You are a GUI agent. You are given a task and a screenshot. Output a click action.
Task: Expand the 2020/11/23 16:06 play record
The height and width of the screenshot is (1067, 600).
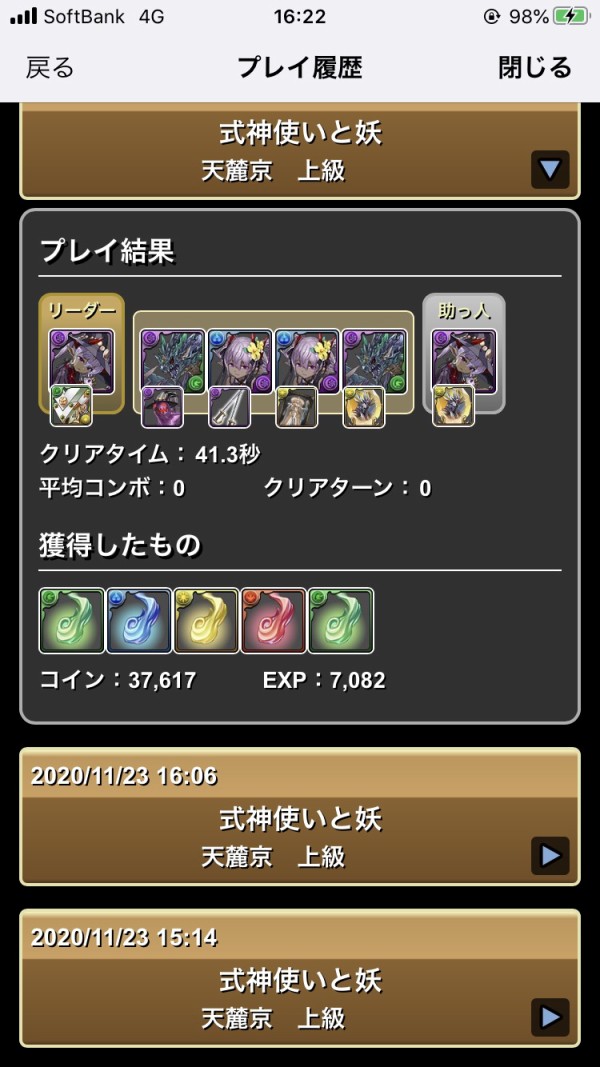[x=549, y=856]
